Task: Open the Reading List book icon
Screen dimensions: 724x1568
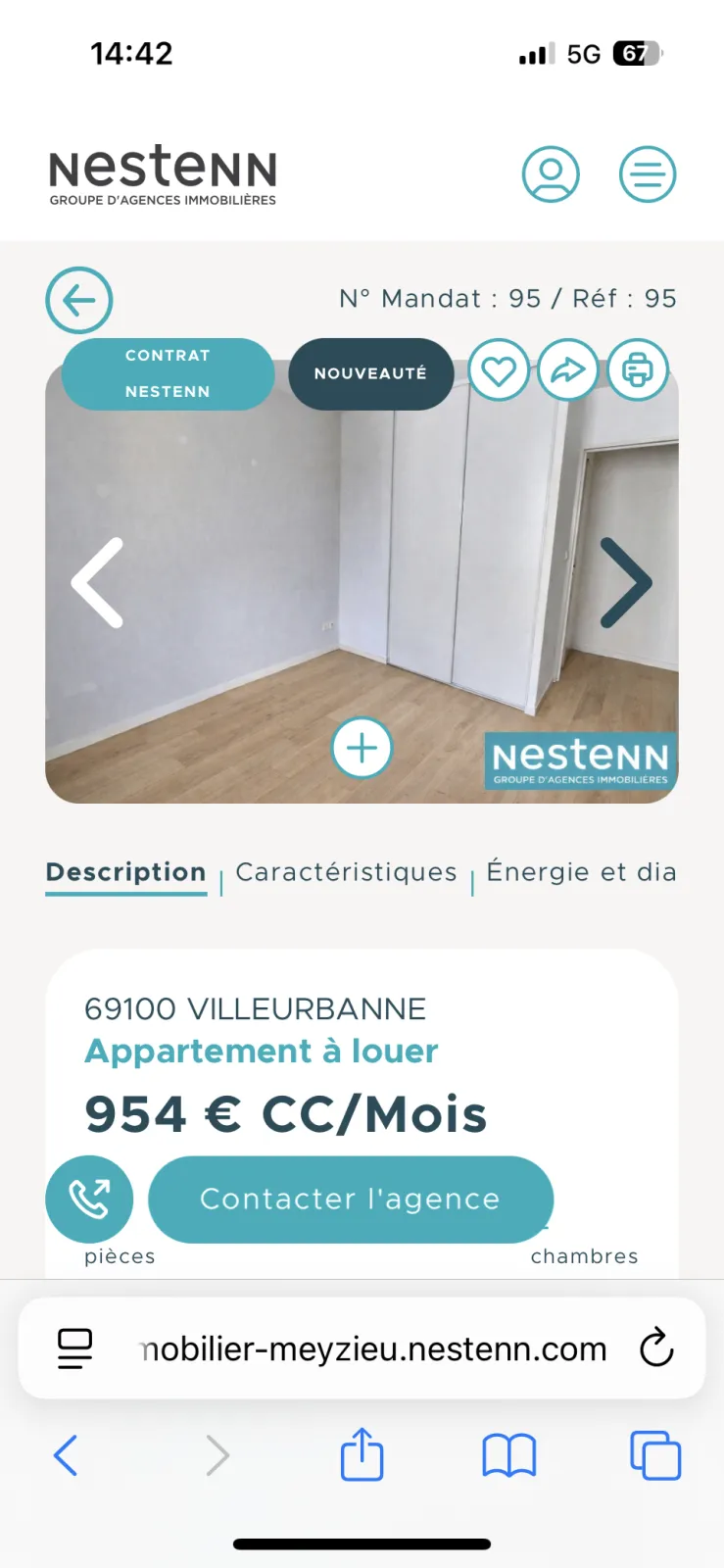Action: click(507, 1456)
